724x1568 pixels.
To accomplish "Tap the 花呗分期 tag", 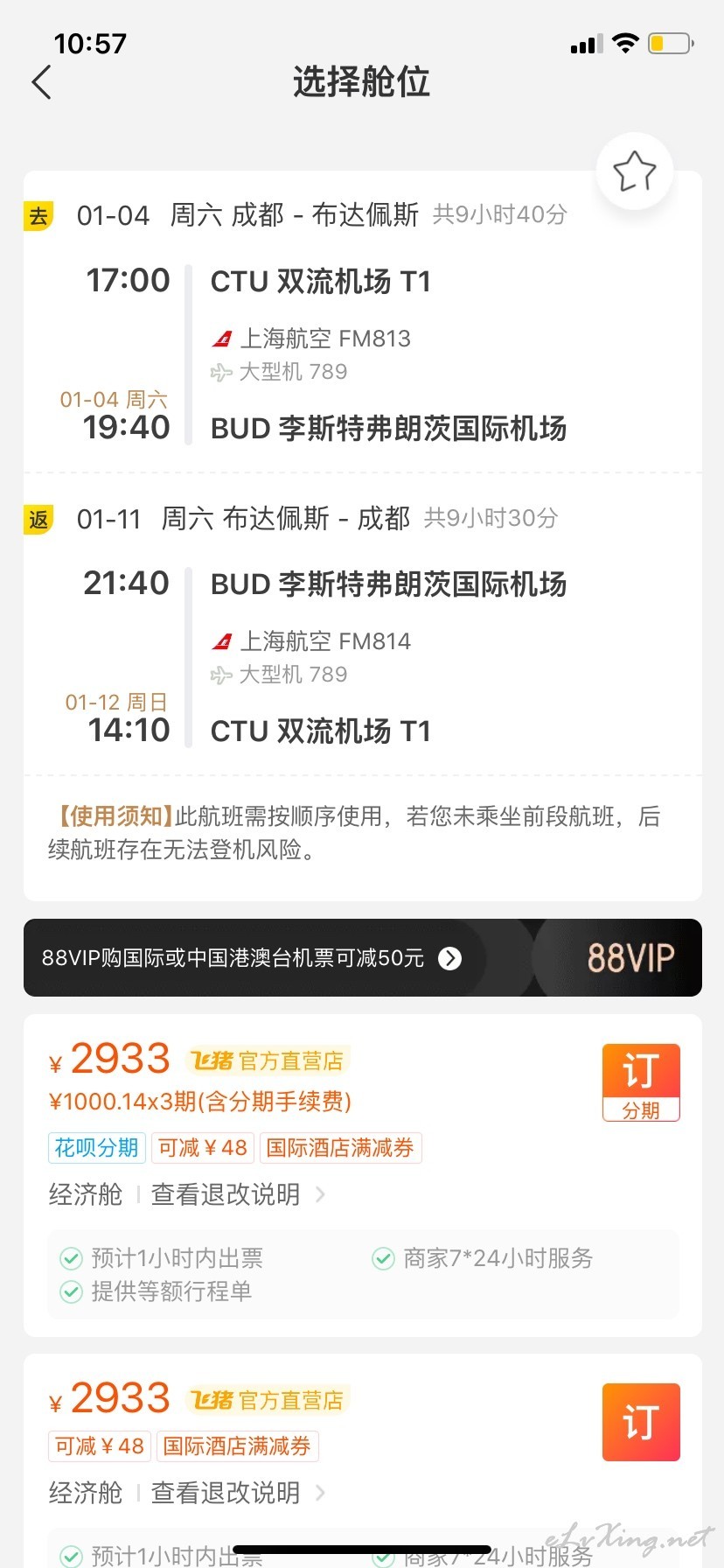I will click(96, 1147).
